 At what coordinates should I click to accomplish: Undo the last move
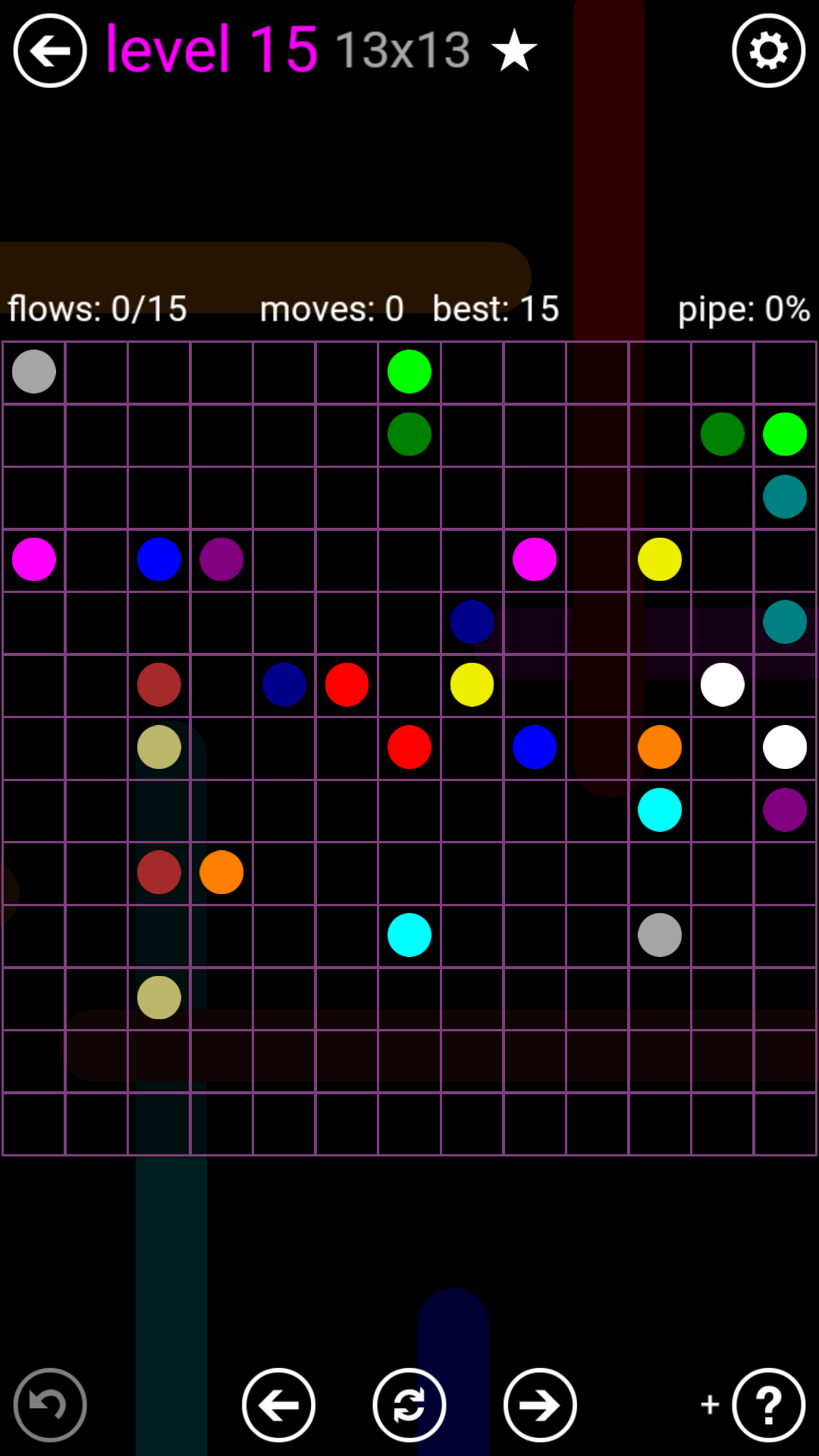pyautogui.click(x=50, y=1404)
